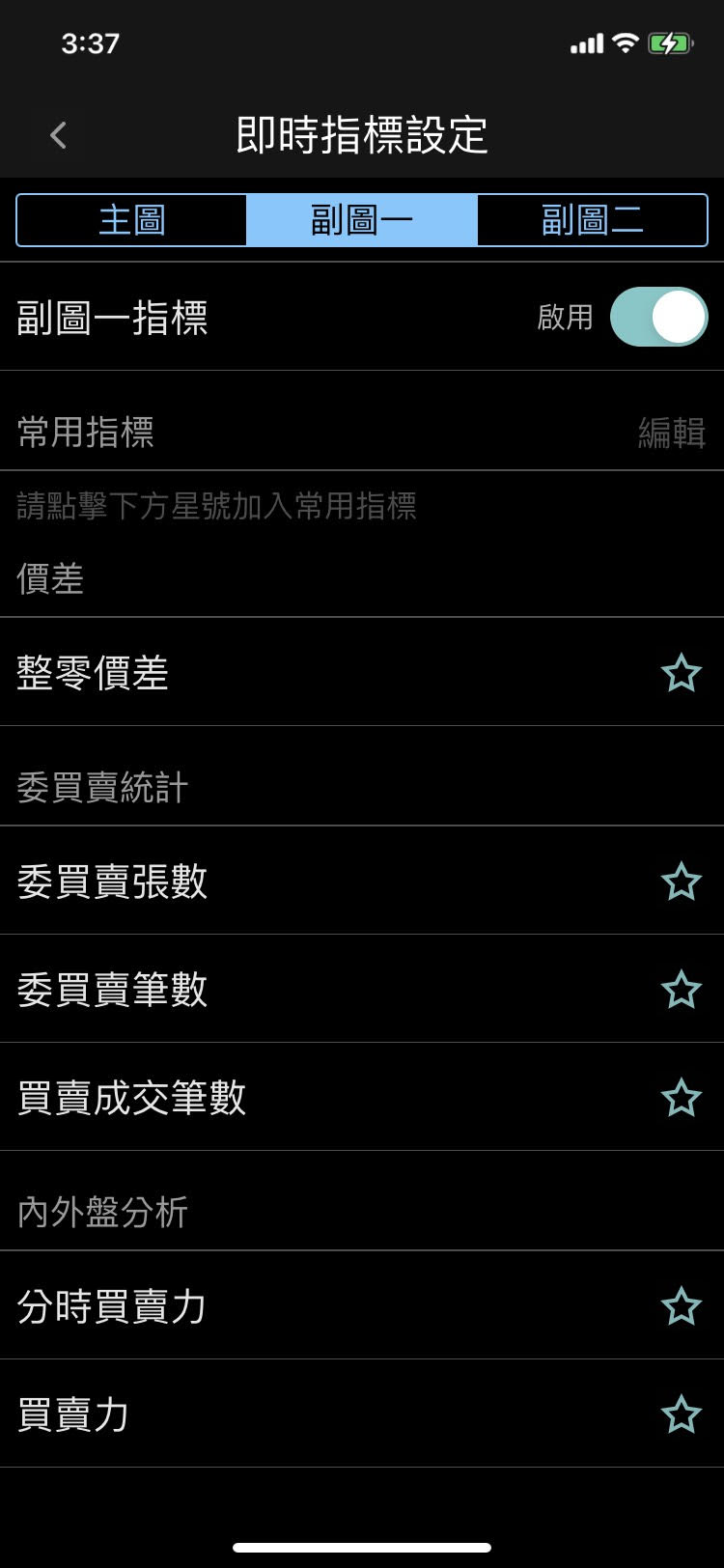Star the 買賣力 indicator
The width and height of the screenshot is (724, 1568).
point(681,1414)
